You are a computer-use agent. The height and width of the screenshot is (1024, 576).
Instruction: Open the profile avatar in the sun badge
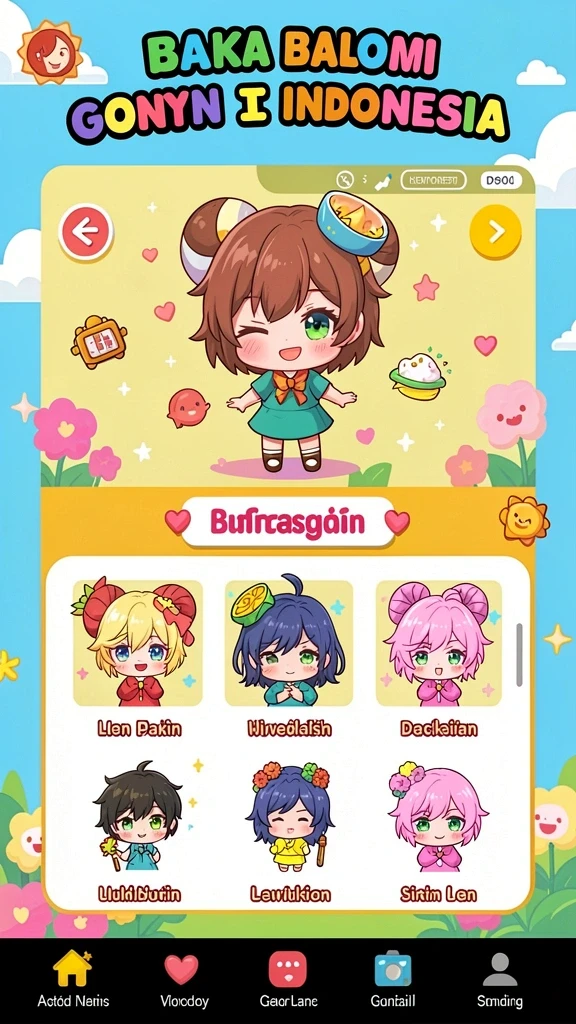(50, 50)
